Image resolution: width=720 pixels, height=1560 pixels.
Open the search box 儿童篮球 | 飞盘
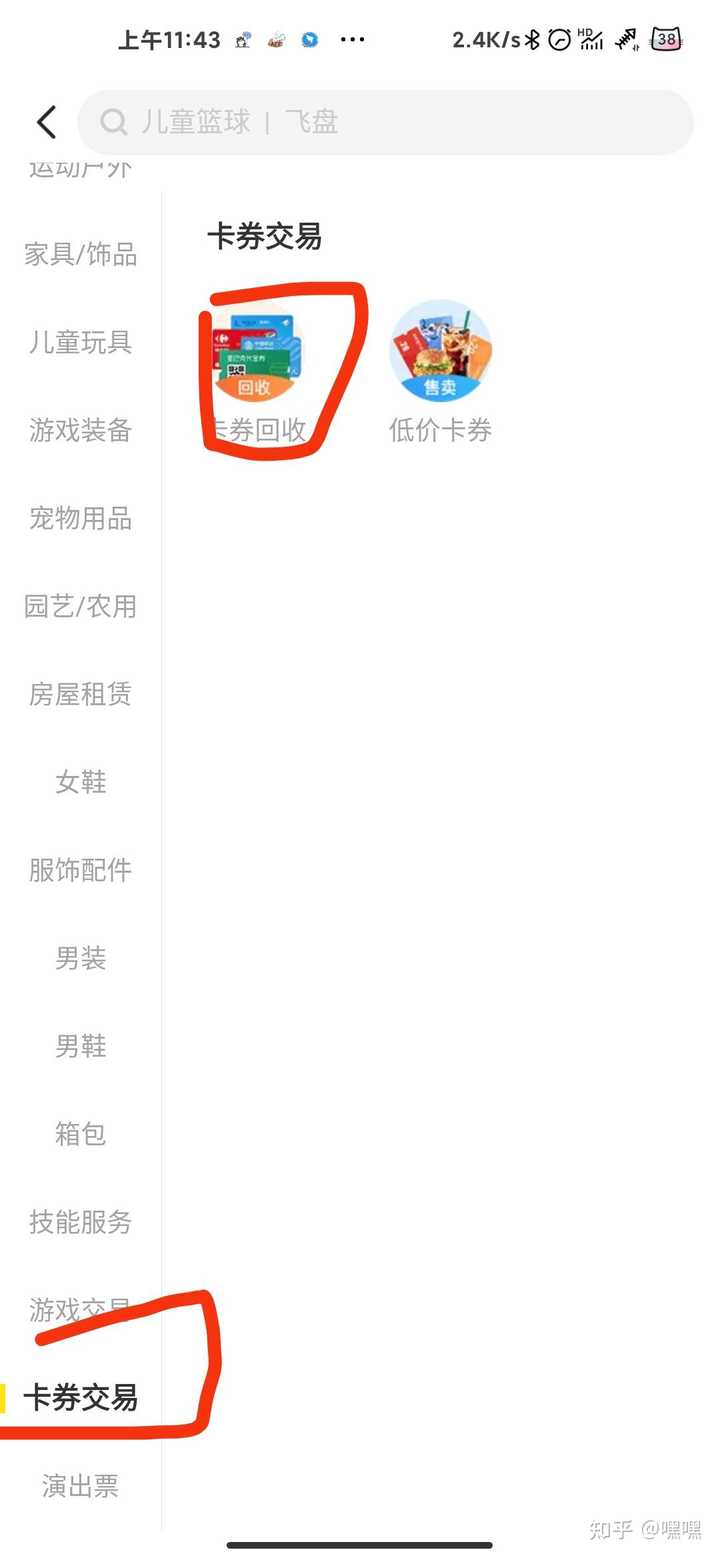click(385, 122)
